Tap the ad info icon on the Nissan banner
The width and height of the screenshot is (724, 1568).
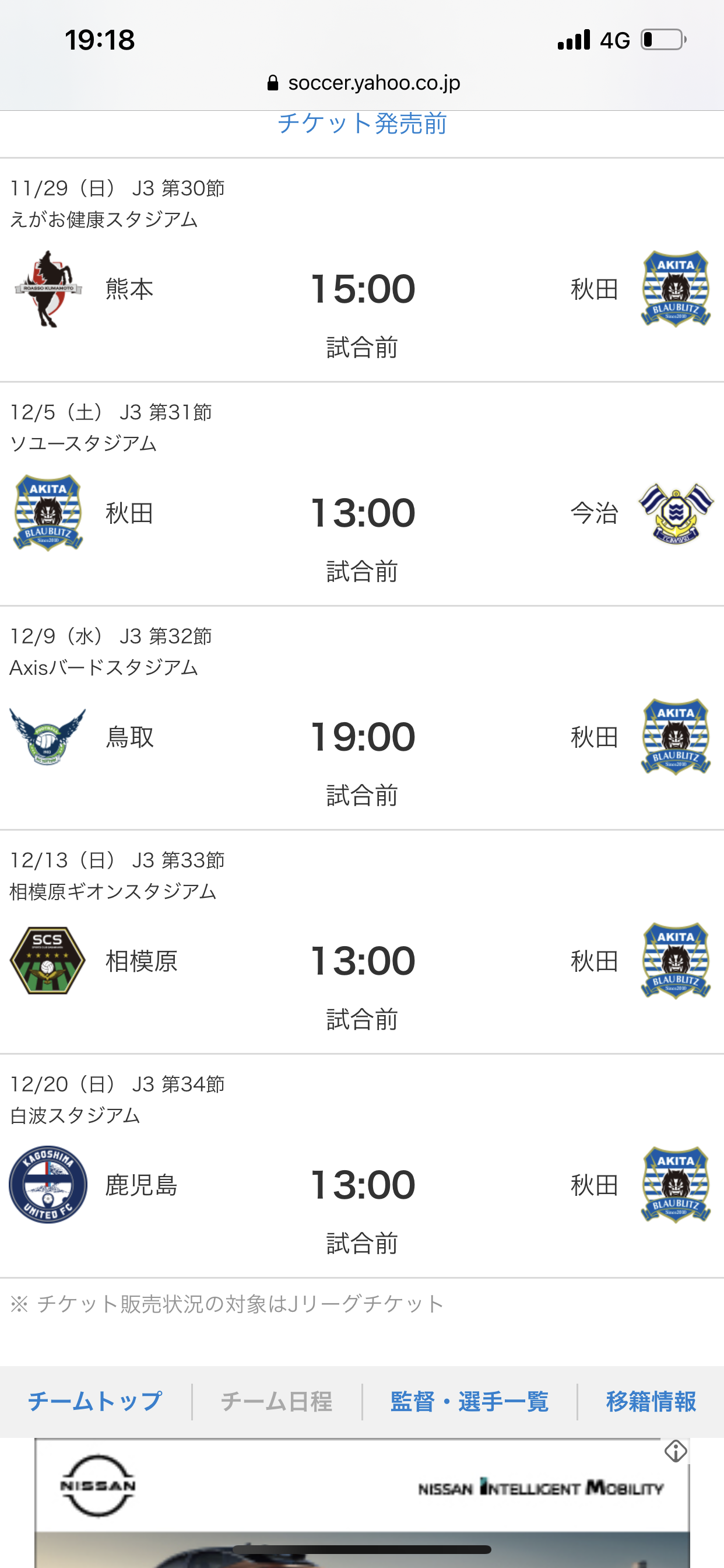676,1452
